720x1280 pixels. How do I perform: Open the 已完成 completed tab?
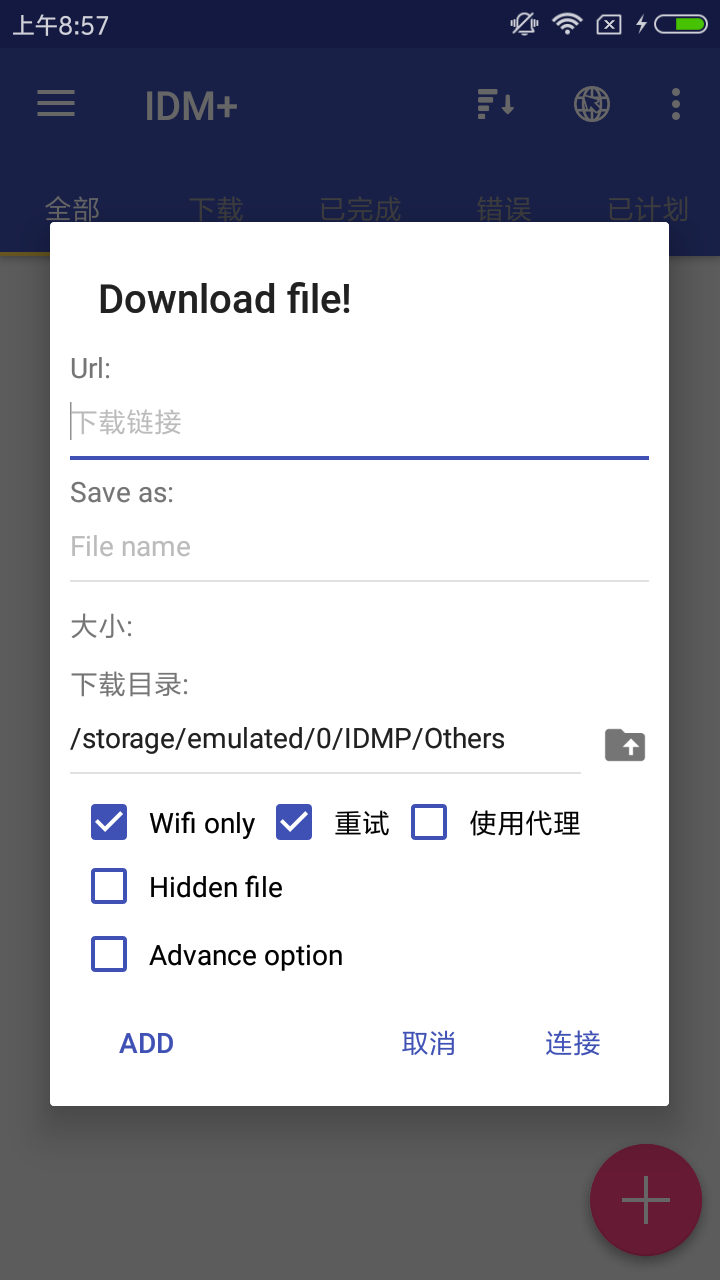pyautogui.click(x=358, y=209)
